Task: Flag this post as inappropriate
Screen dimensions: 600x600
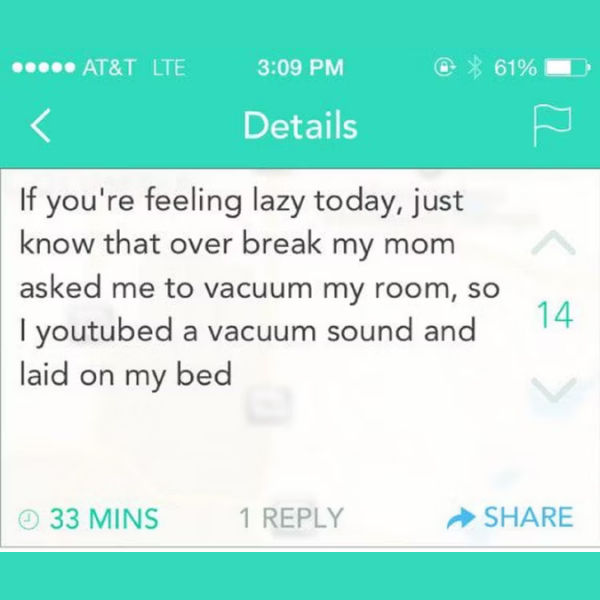Action: [x=549, y=126]
